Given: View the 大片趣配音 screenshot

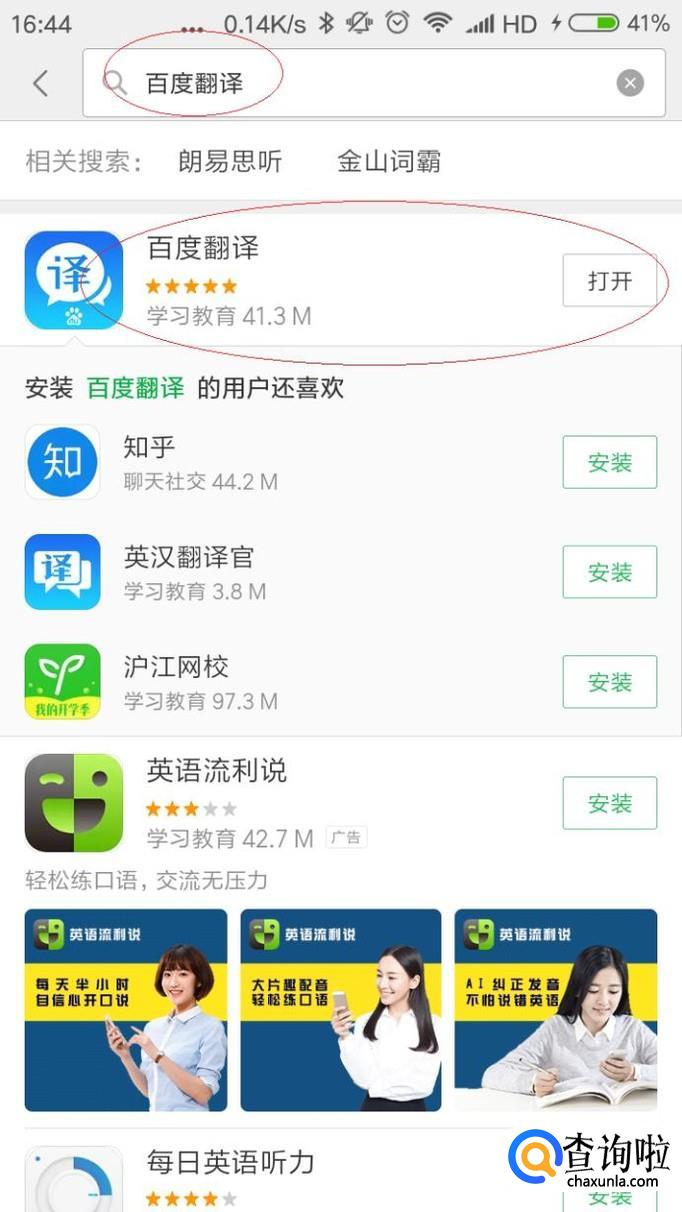Looking at the screenshot, I should 341,1010.
